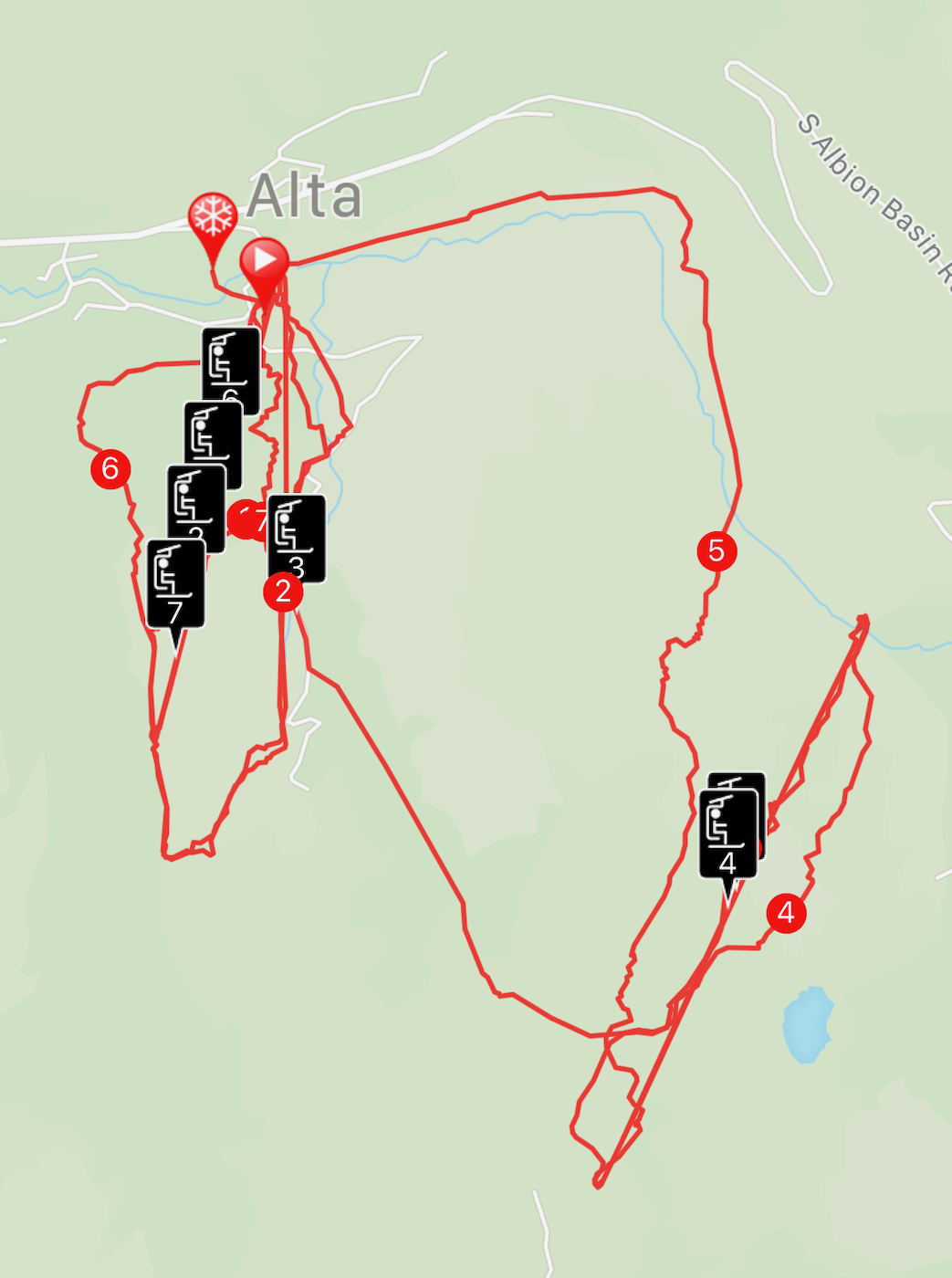Select red run marker 2
The width and height of the screenshot is (952, 1278).
pyautogui.click(x=283, y=592)
